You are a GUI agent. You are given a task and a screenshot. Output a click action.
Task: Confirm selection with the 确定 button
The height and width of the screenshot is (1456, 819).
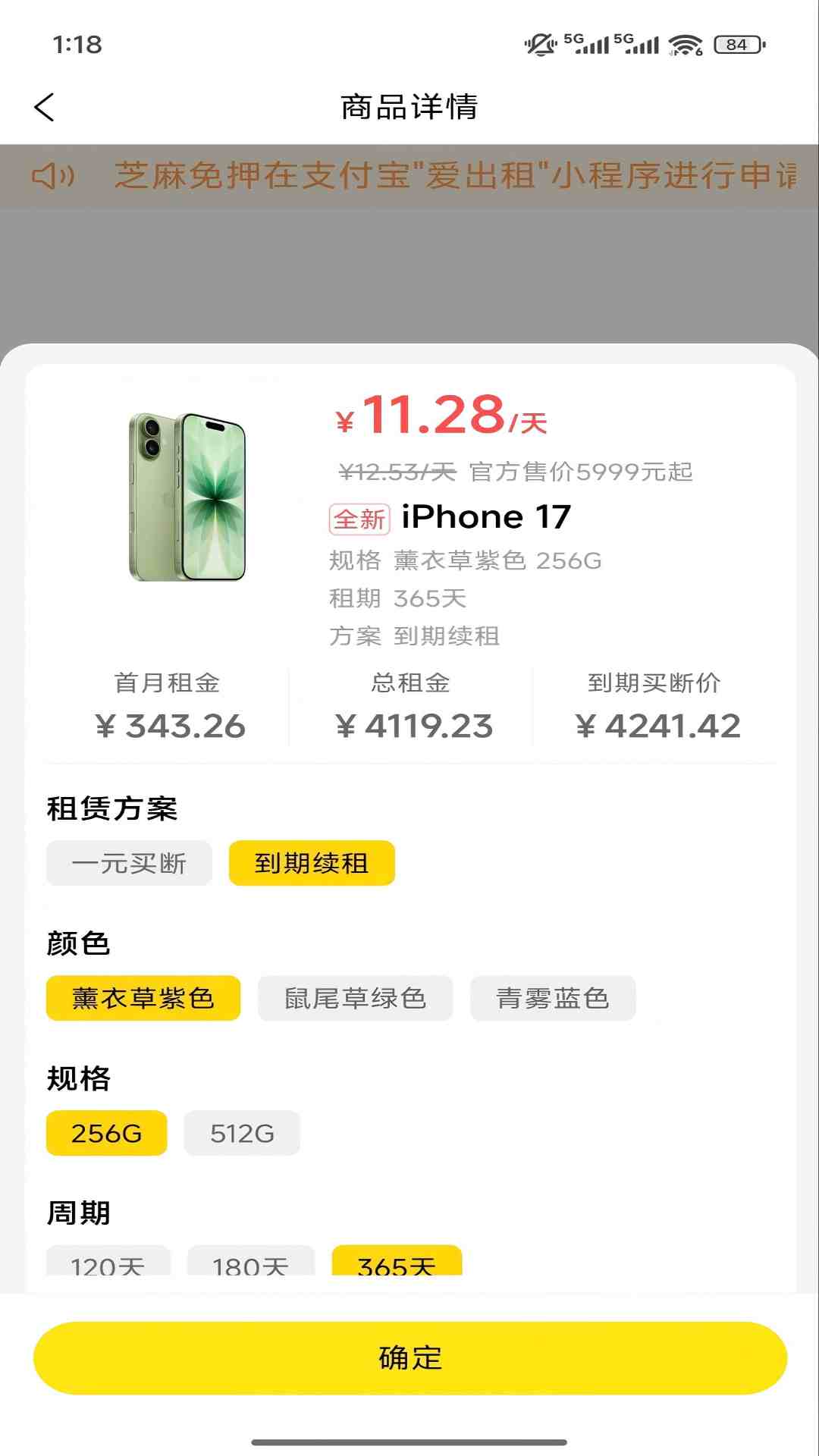410,1357
